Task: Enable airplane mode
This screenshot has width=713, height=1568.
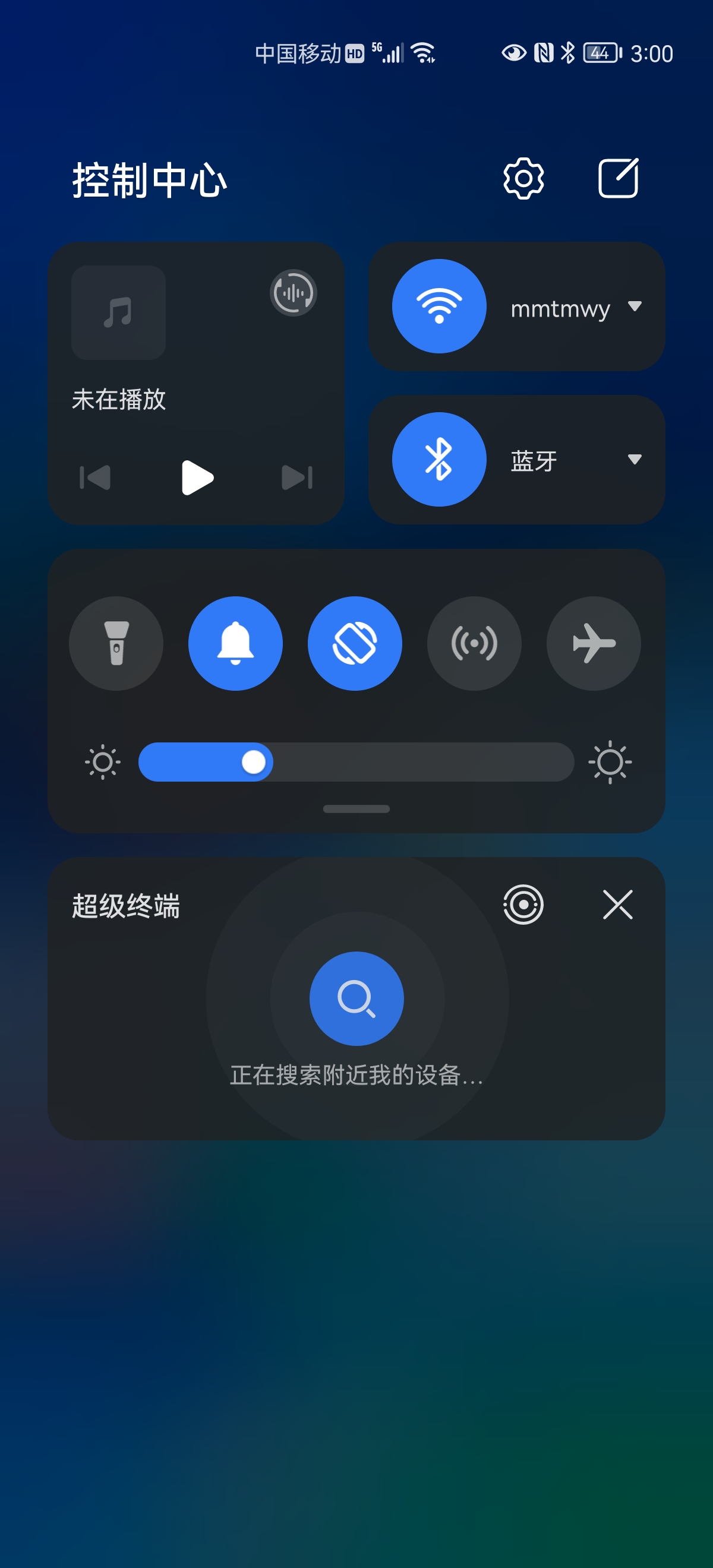Action: [x=594, y=643]
